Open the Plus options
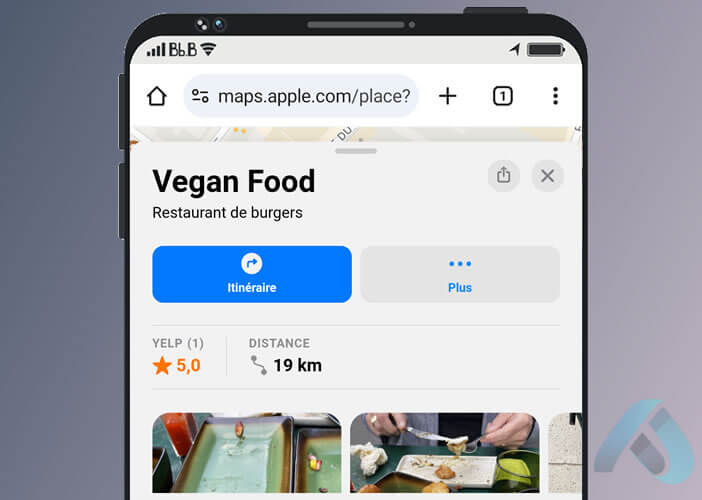This screenshot has width=702, height=500. [460, 274]
